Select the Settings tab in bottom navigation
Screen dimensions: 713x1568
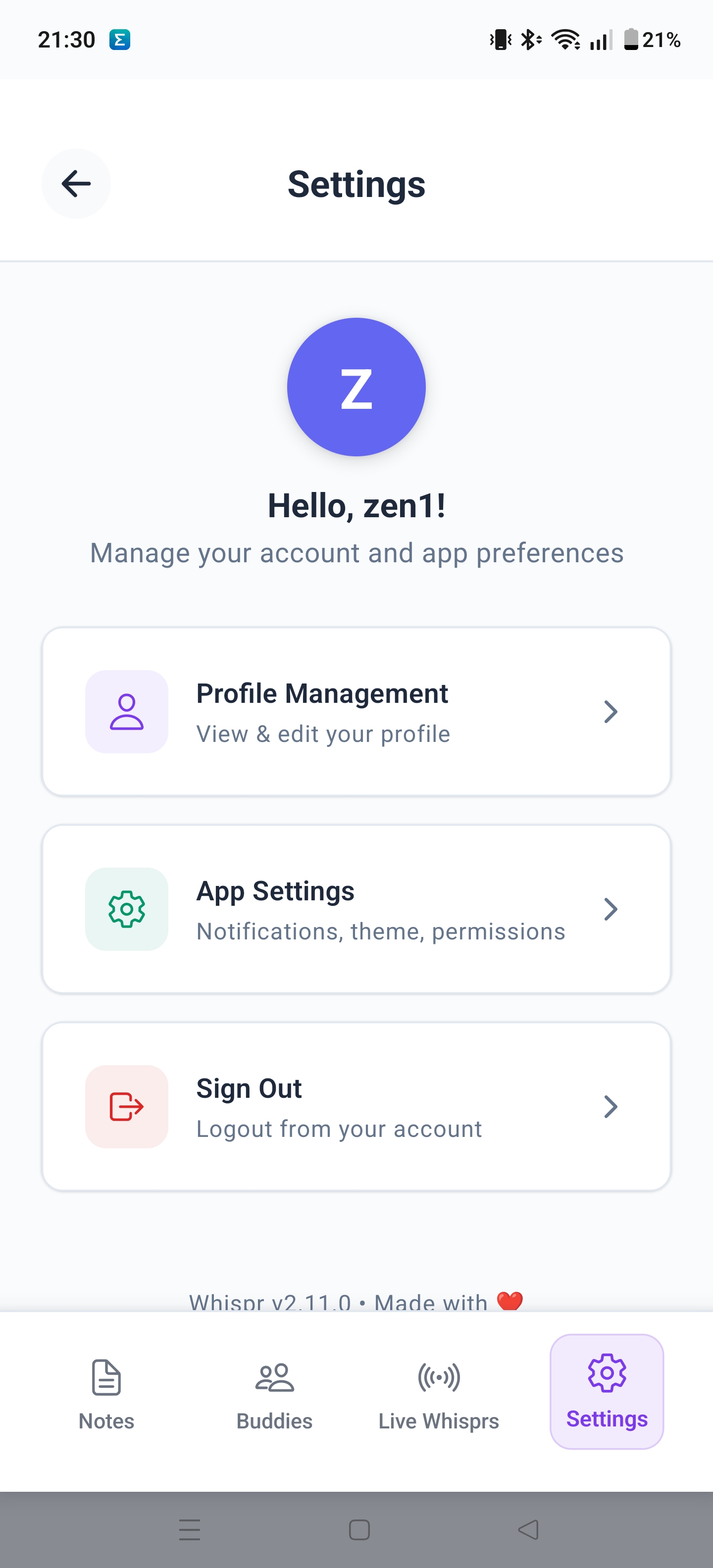(x=607, y=1392)
